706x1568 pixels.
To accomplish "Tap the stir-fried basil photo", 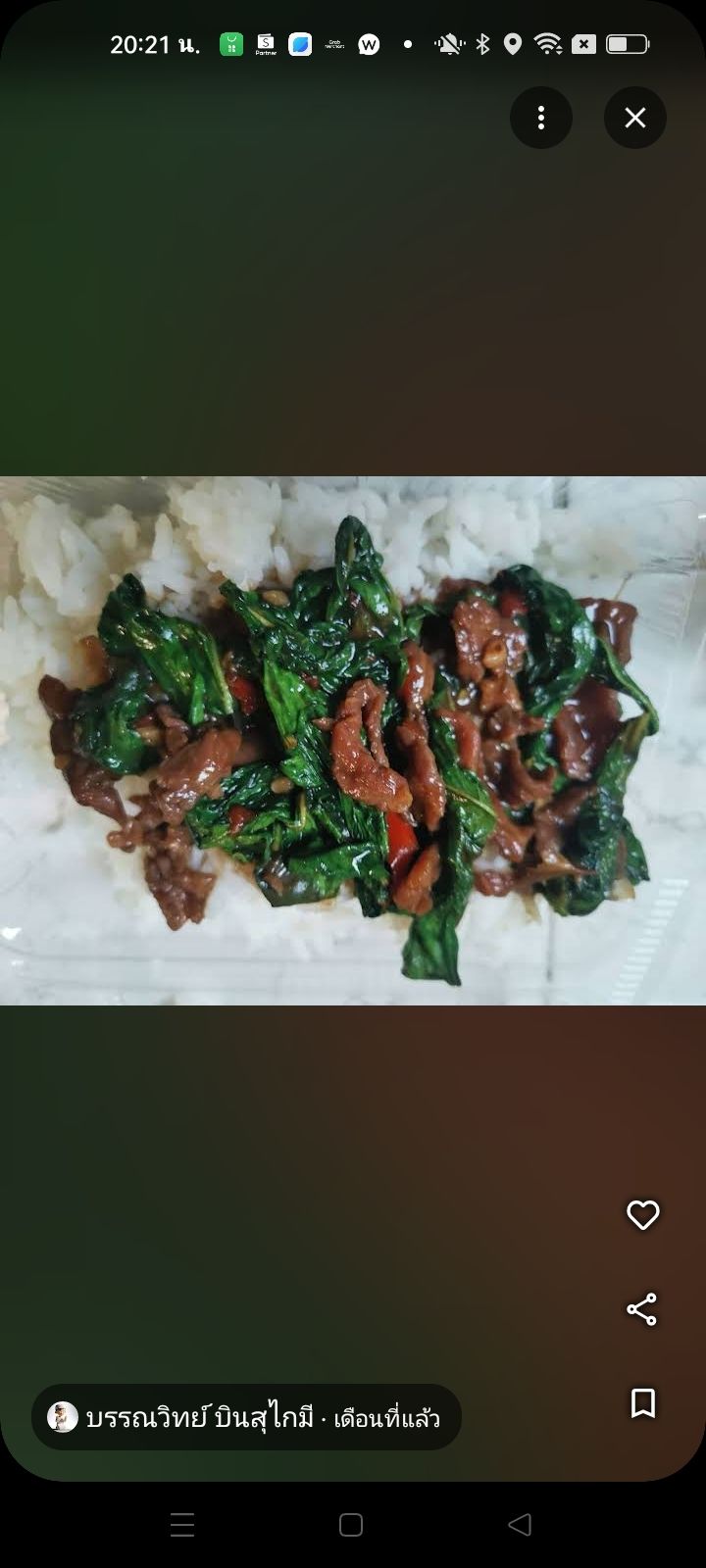I will point(353,741).
